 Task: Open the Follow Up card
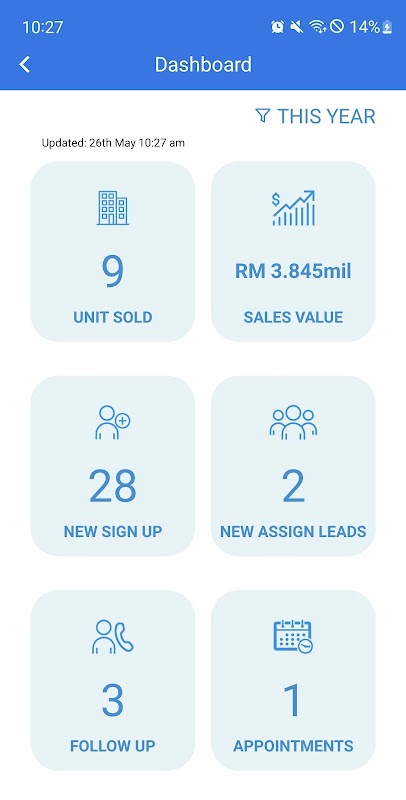pyautogui.click(x=113, y=680)
